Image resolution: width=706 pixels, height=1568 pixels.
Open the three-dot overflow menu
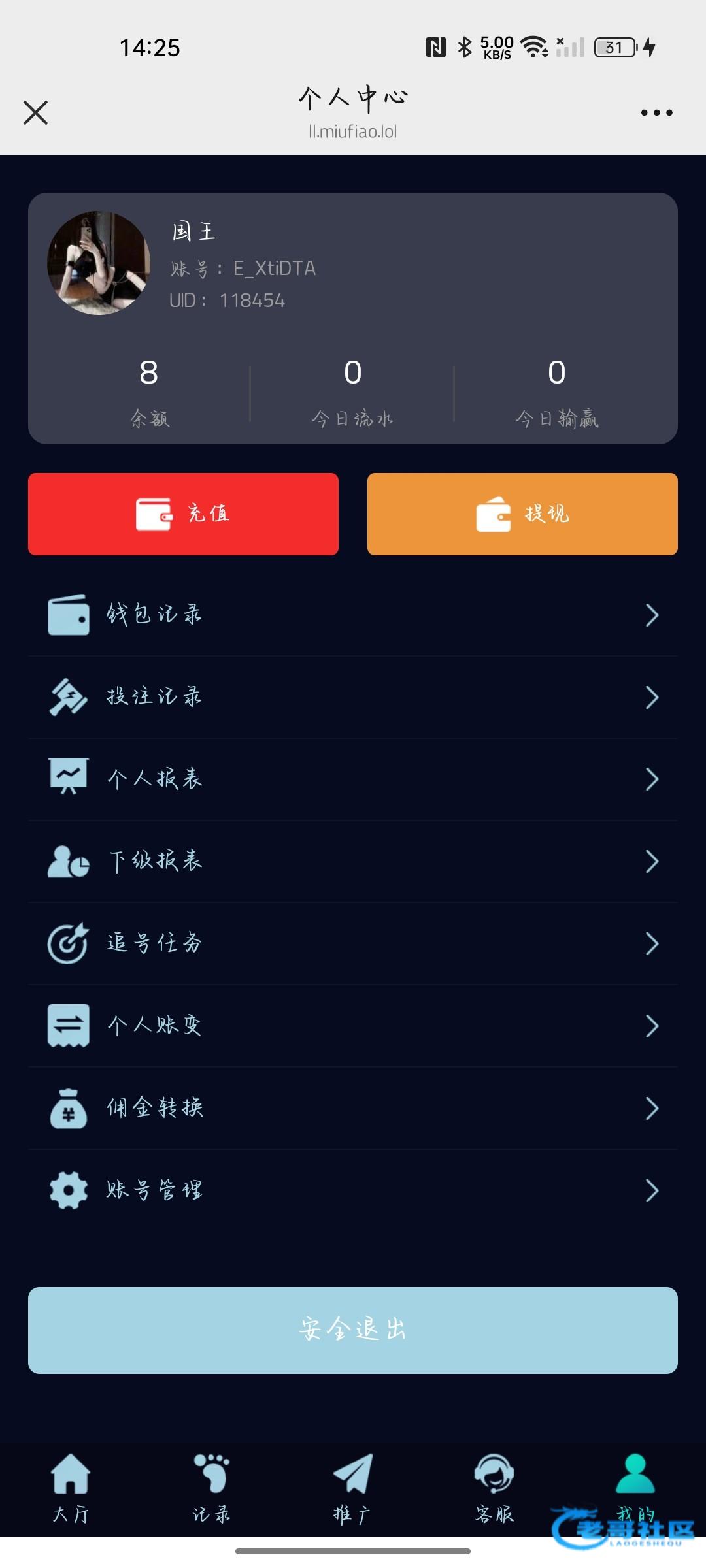656,113
